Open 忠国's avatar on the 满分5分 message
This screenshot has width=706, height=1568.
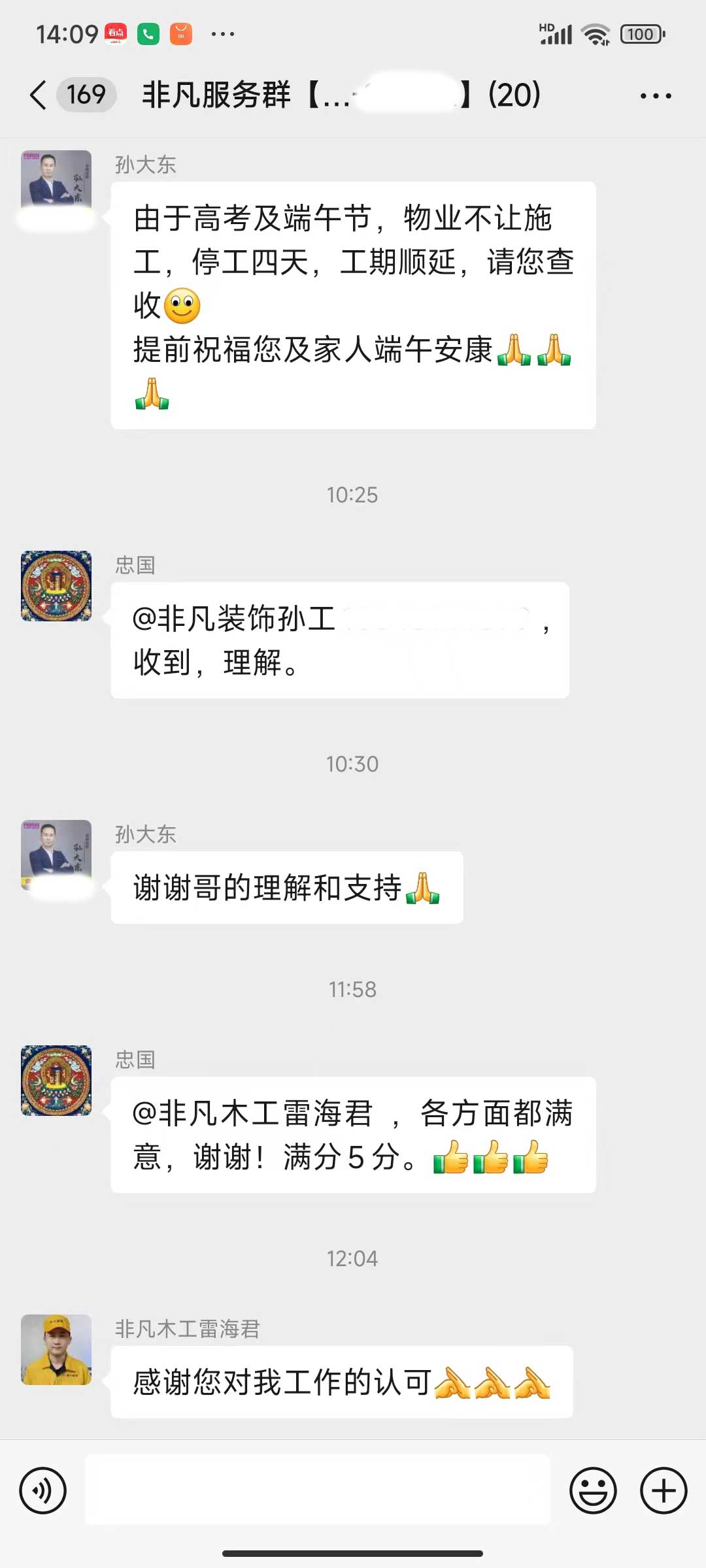(x=56, y=1081)
